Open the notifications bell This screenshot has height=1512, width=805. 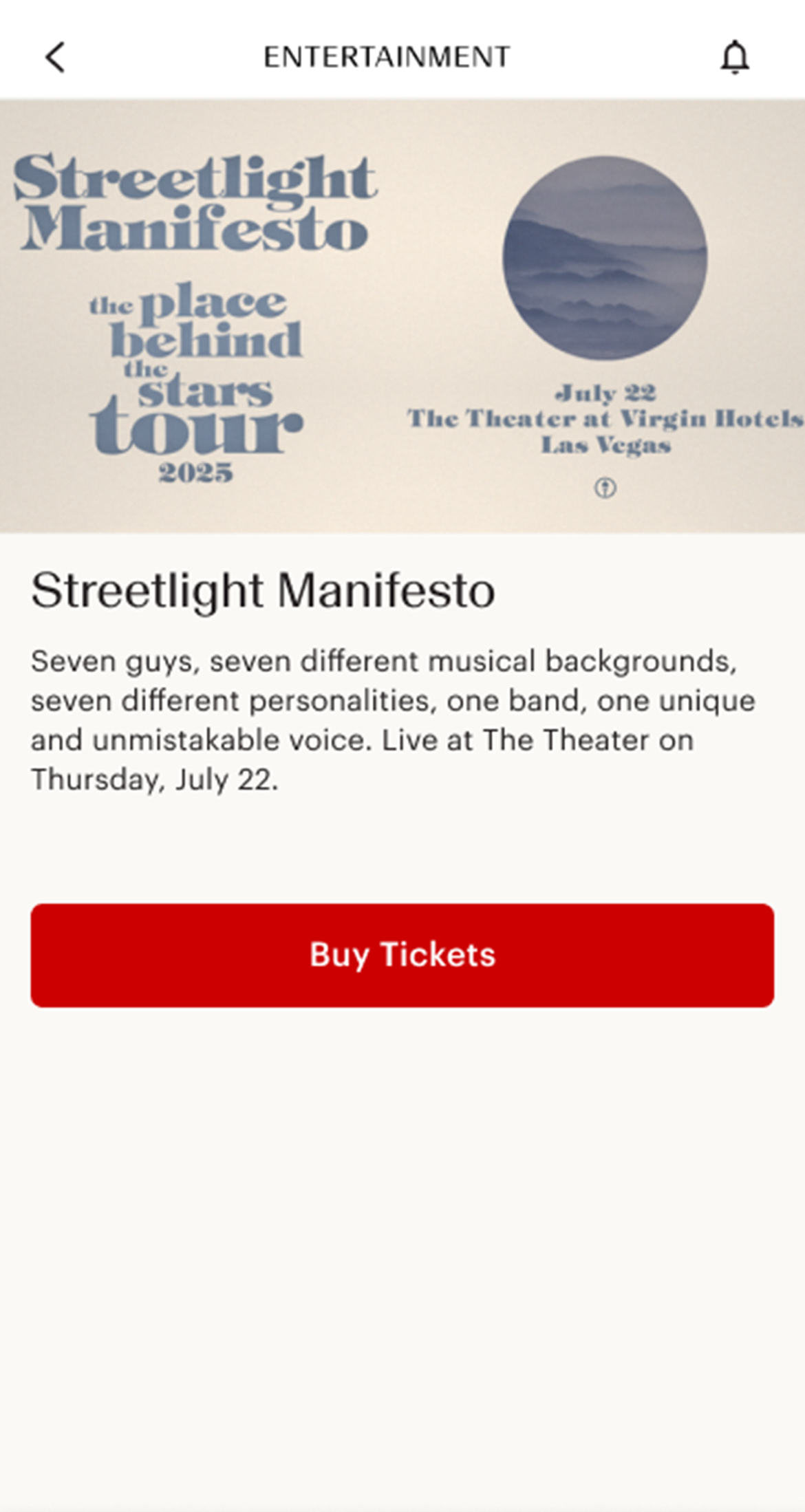point(735,57)
